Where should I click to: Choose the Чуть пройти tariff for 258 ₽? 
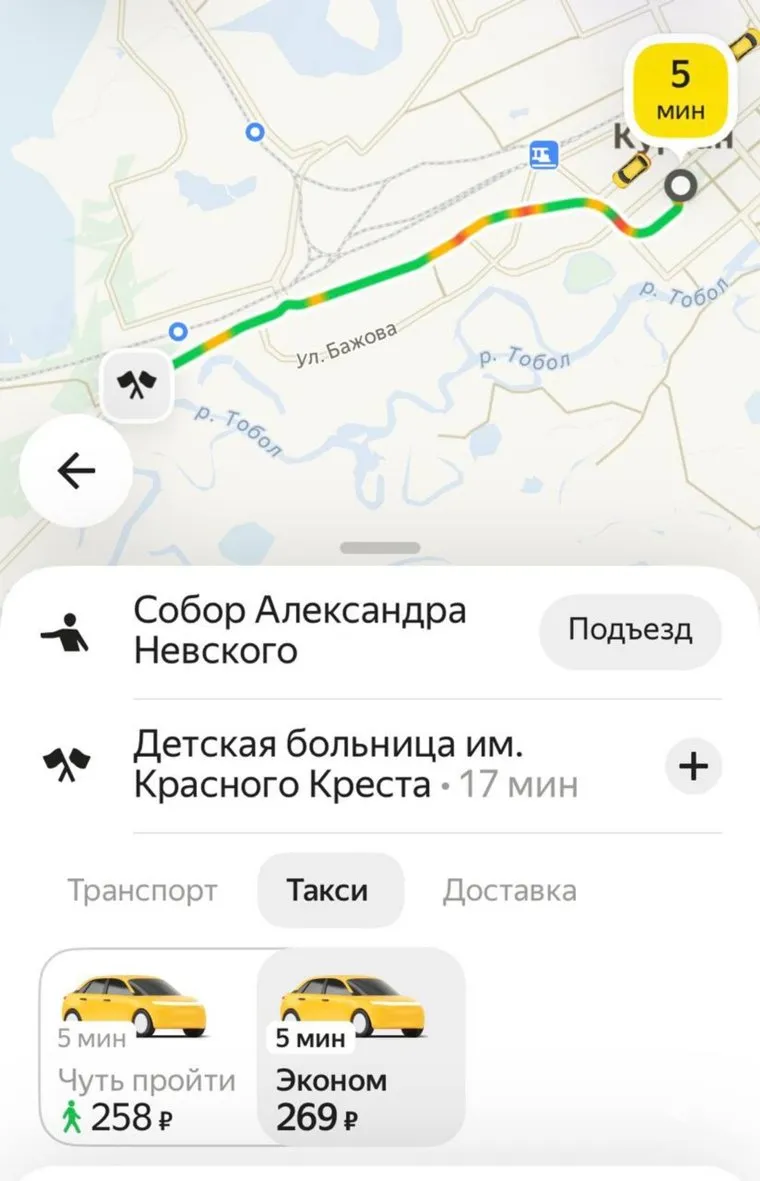[148, 1045]
